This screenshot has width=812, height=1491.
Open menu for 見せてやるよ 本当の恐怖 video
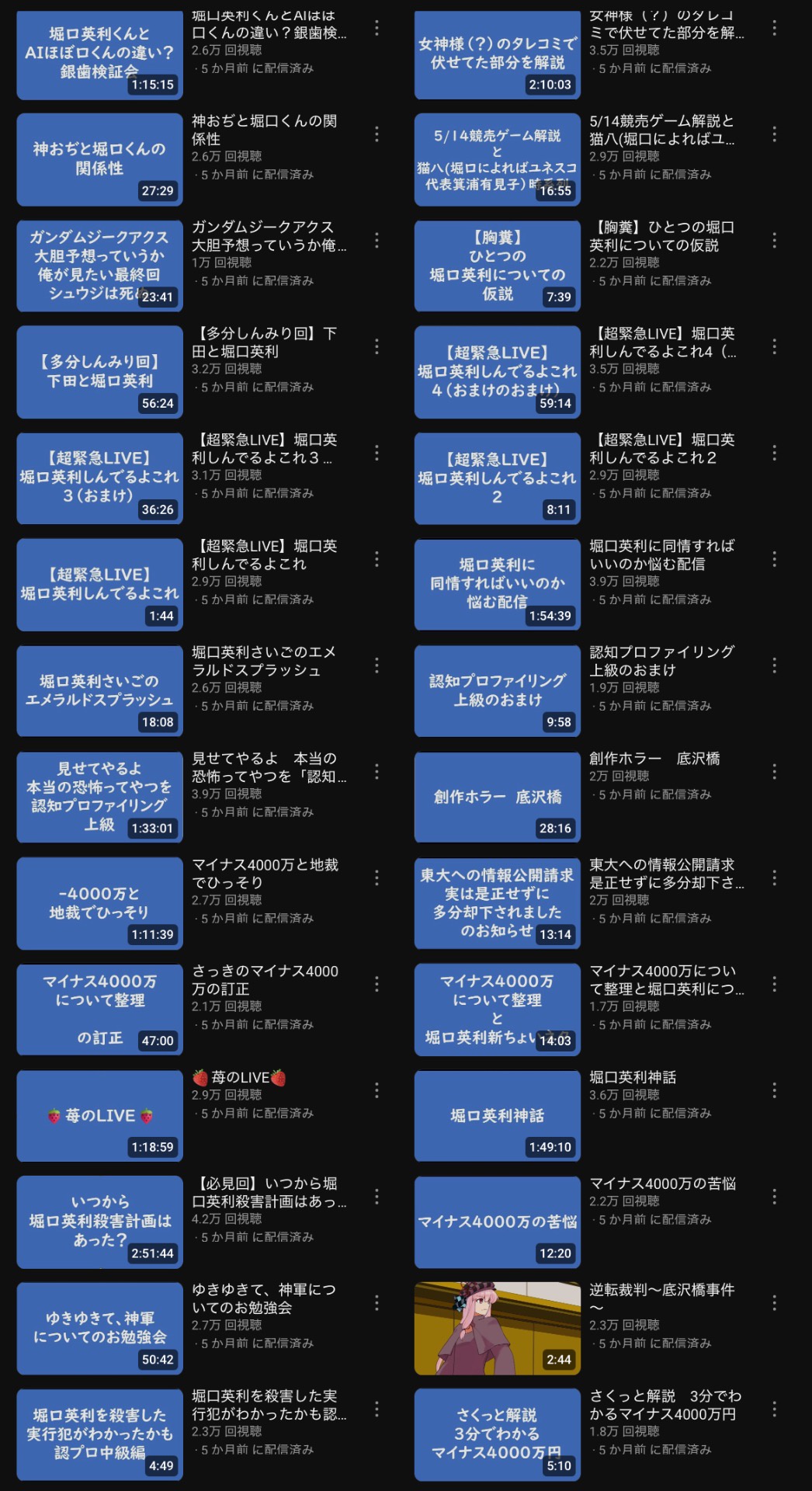(377, 772)
